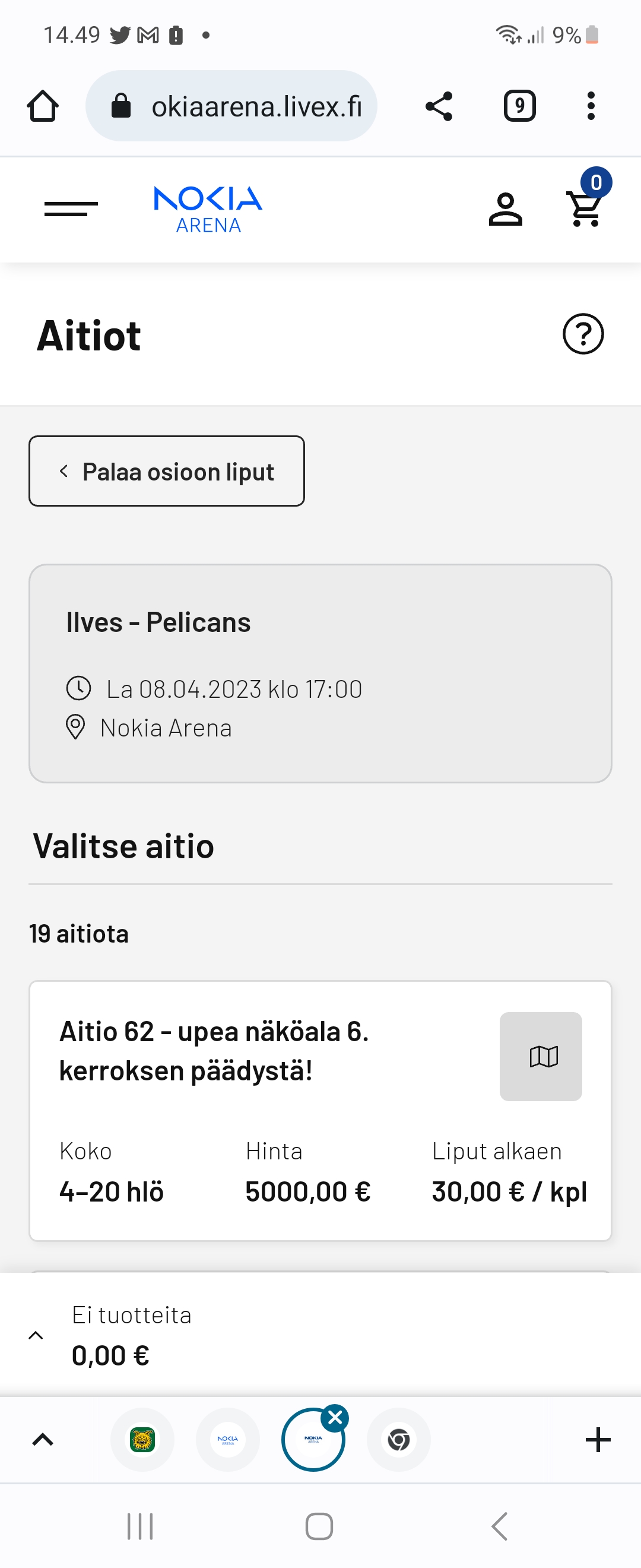Open the hamburger navigation menu
This screenshot has height=1568, width=641.
coord(71,209)
